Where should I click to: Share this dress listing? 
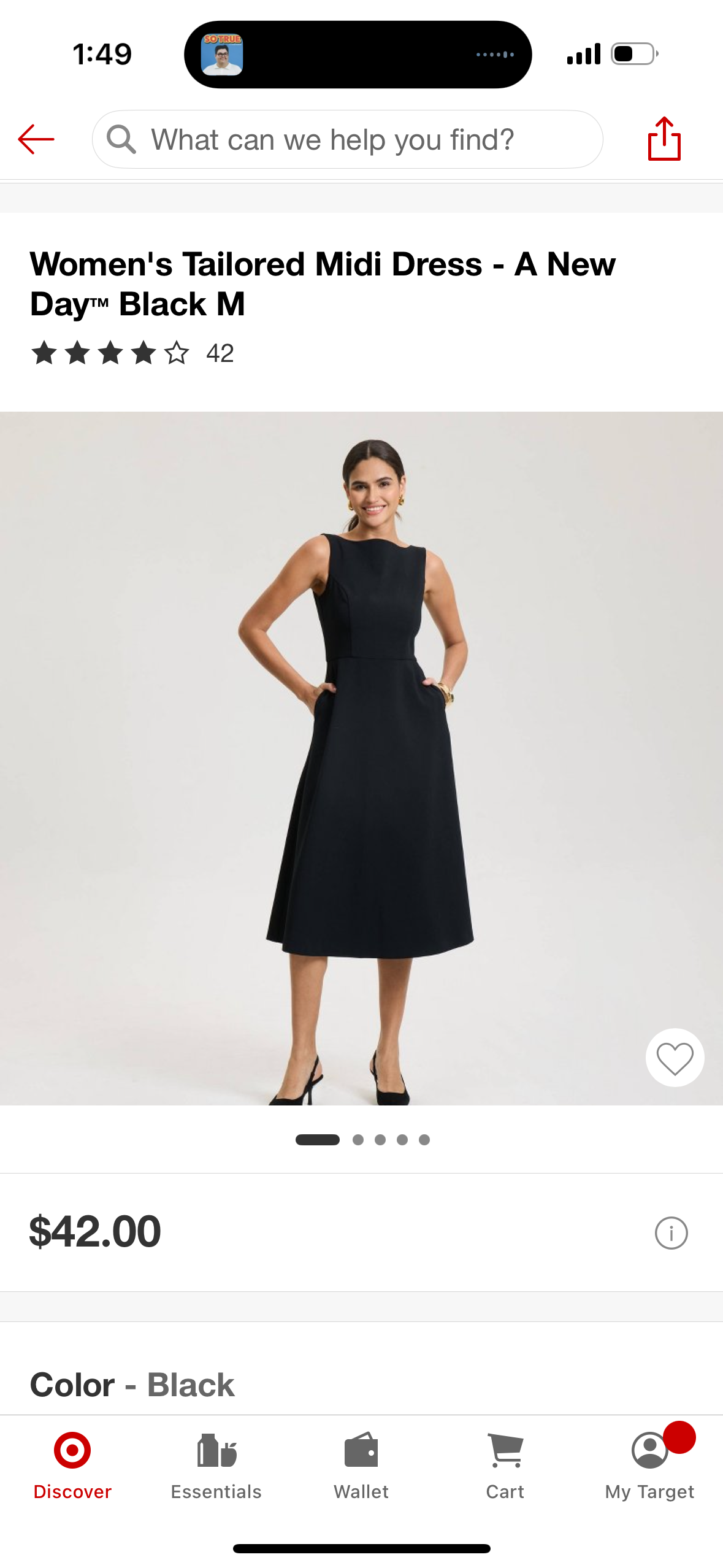pyautogui.click(x=664, y=139)
